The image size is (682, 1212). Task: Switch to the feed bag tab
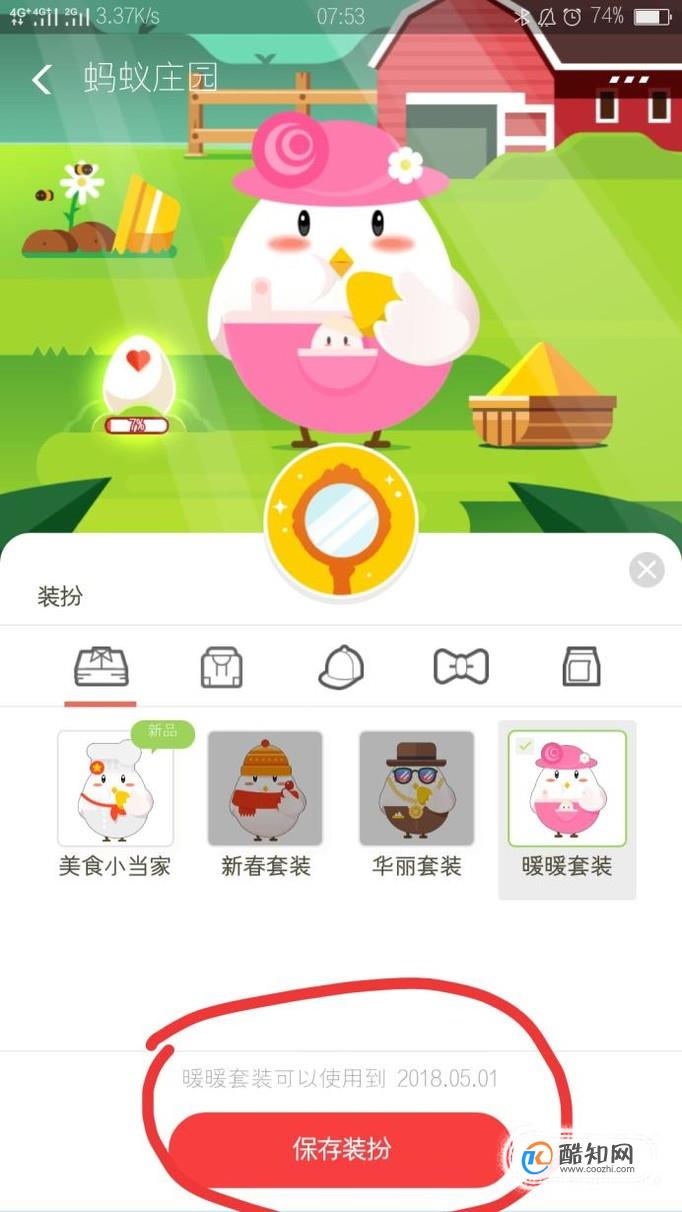pyautogui.click(x=581, y=666)
